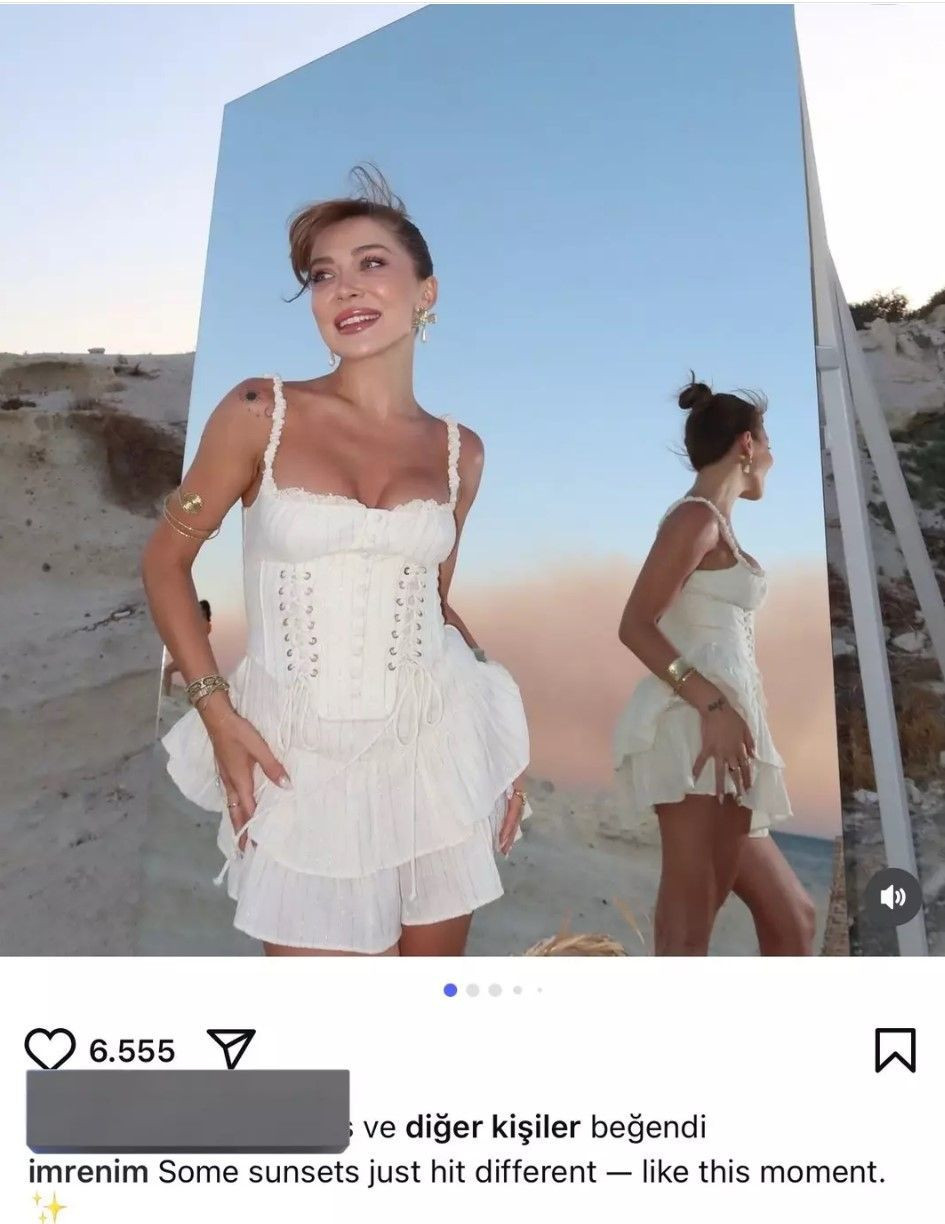Bookmark this post

click(x=895, y=1050)
